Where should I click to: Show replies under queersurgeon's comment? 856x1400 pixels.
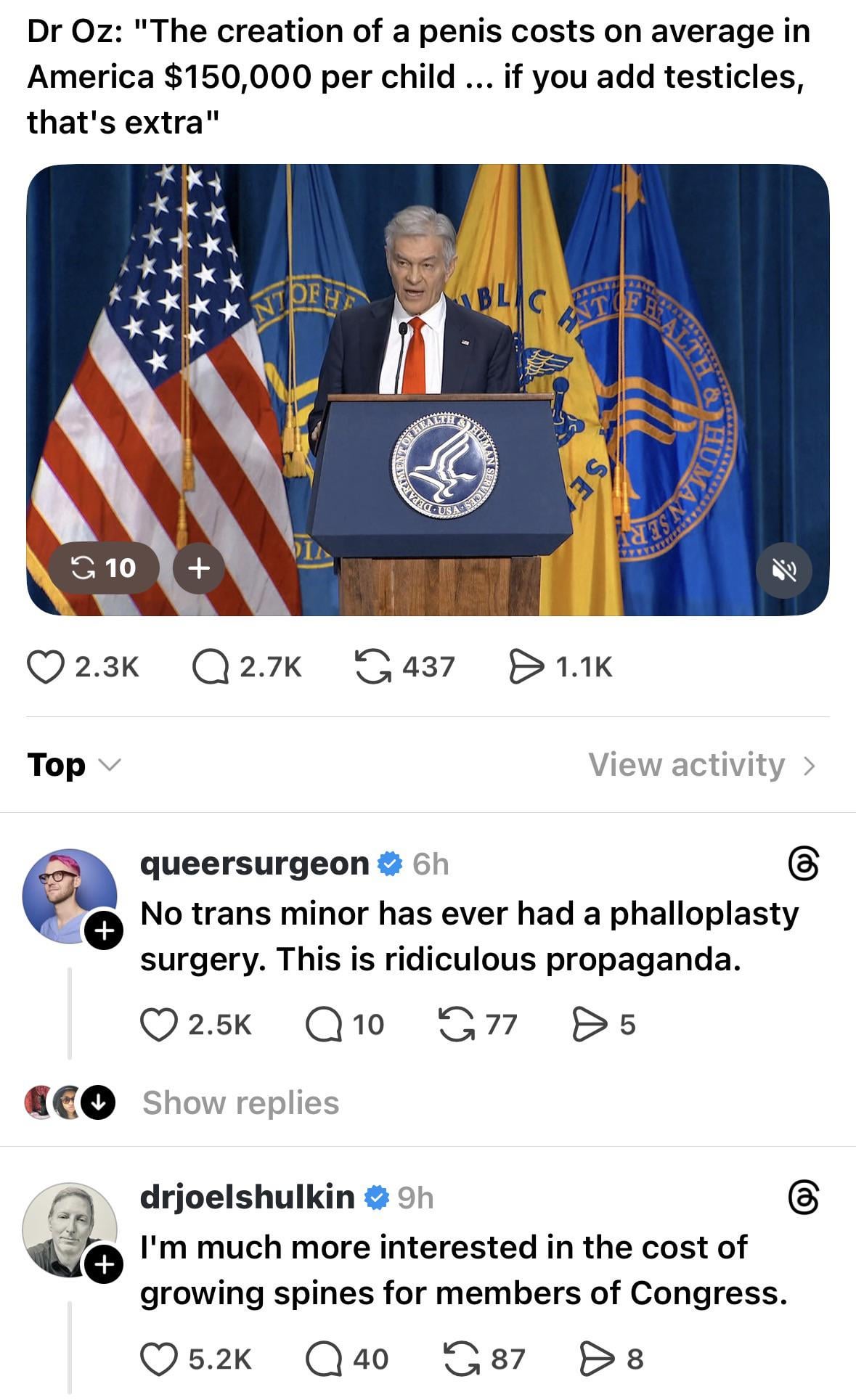point(240,1102)
